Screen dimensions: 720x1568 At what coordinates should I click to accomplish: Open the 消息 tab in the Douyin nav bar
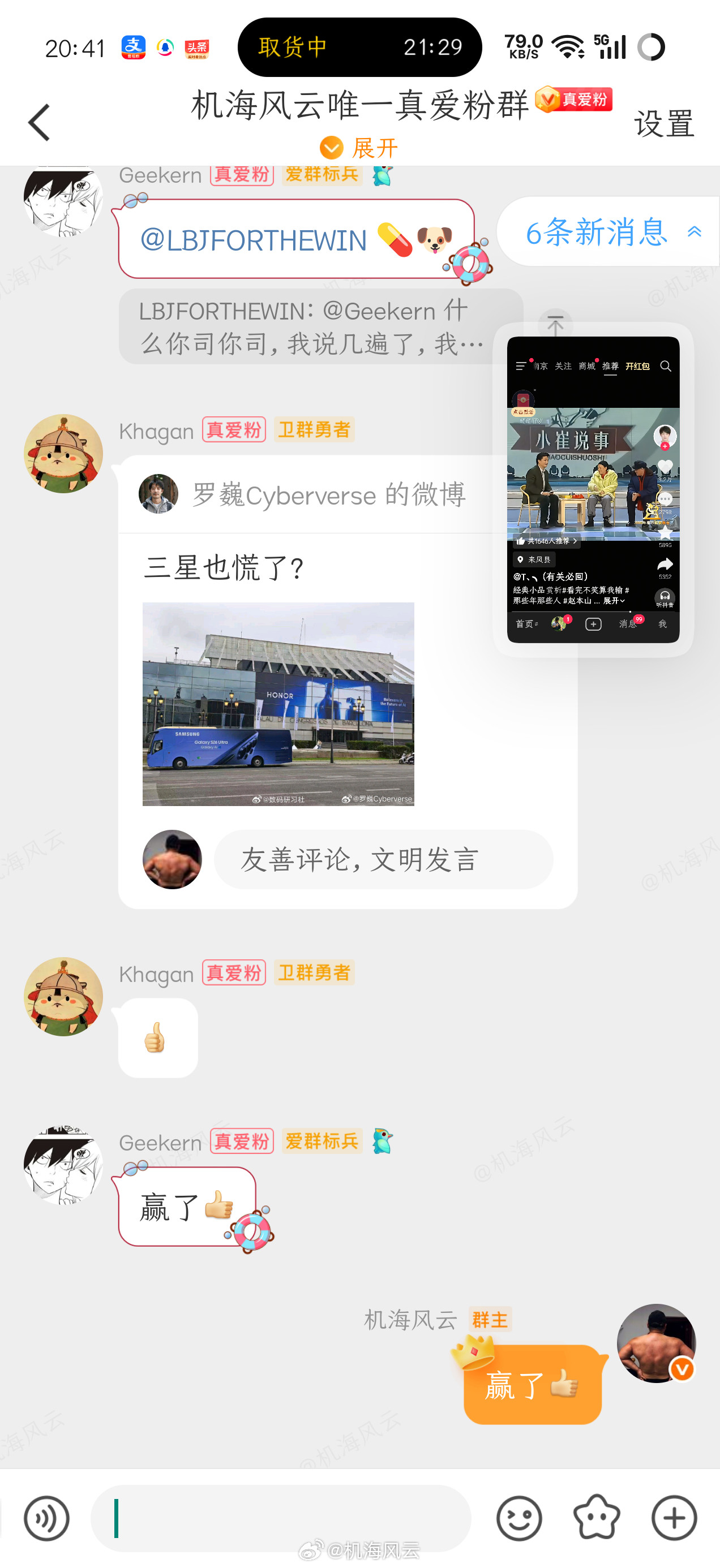628,623
